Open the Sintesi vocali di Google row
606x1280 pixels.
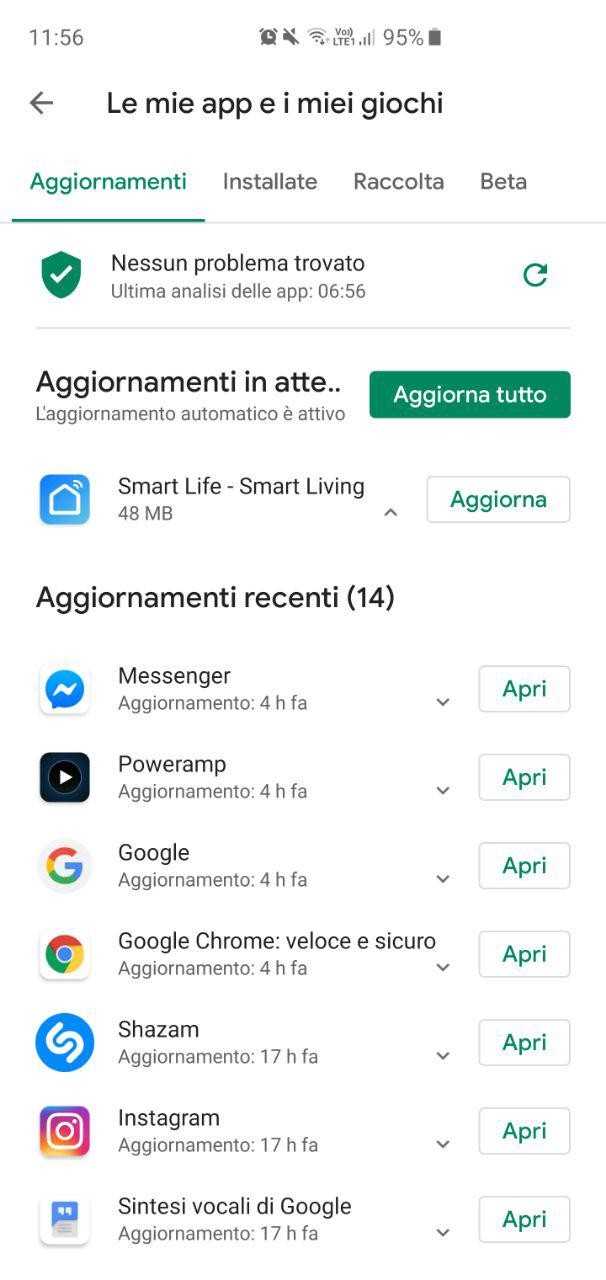(303, 1219)
